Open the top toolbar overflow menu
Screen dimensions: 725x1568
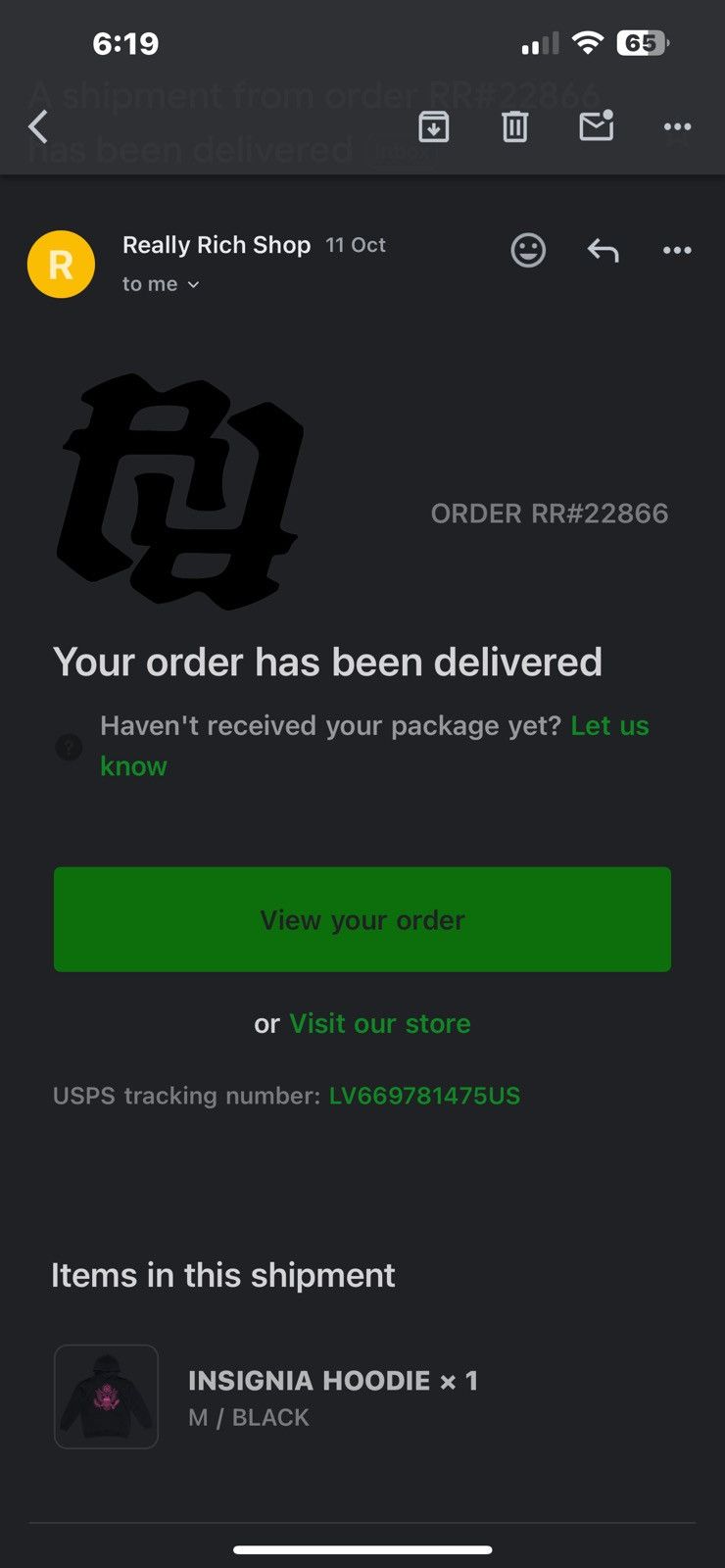(x=677, y=126)
